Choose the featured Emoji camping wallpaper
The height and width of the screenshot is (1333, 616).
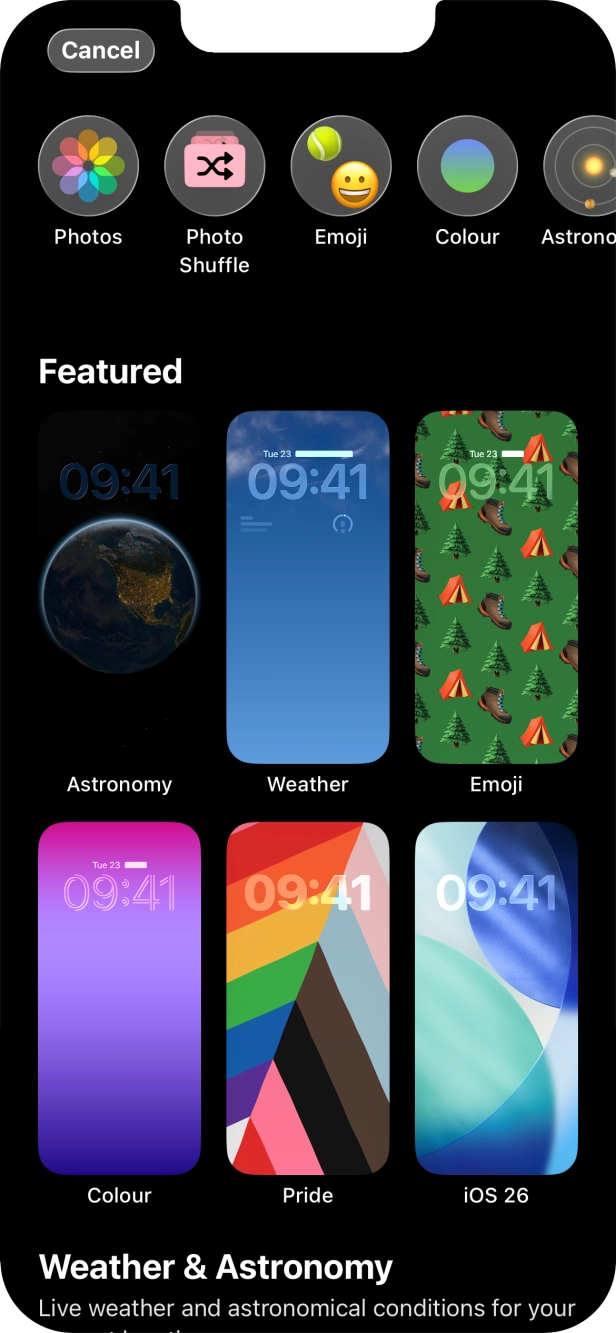point(496,587)
